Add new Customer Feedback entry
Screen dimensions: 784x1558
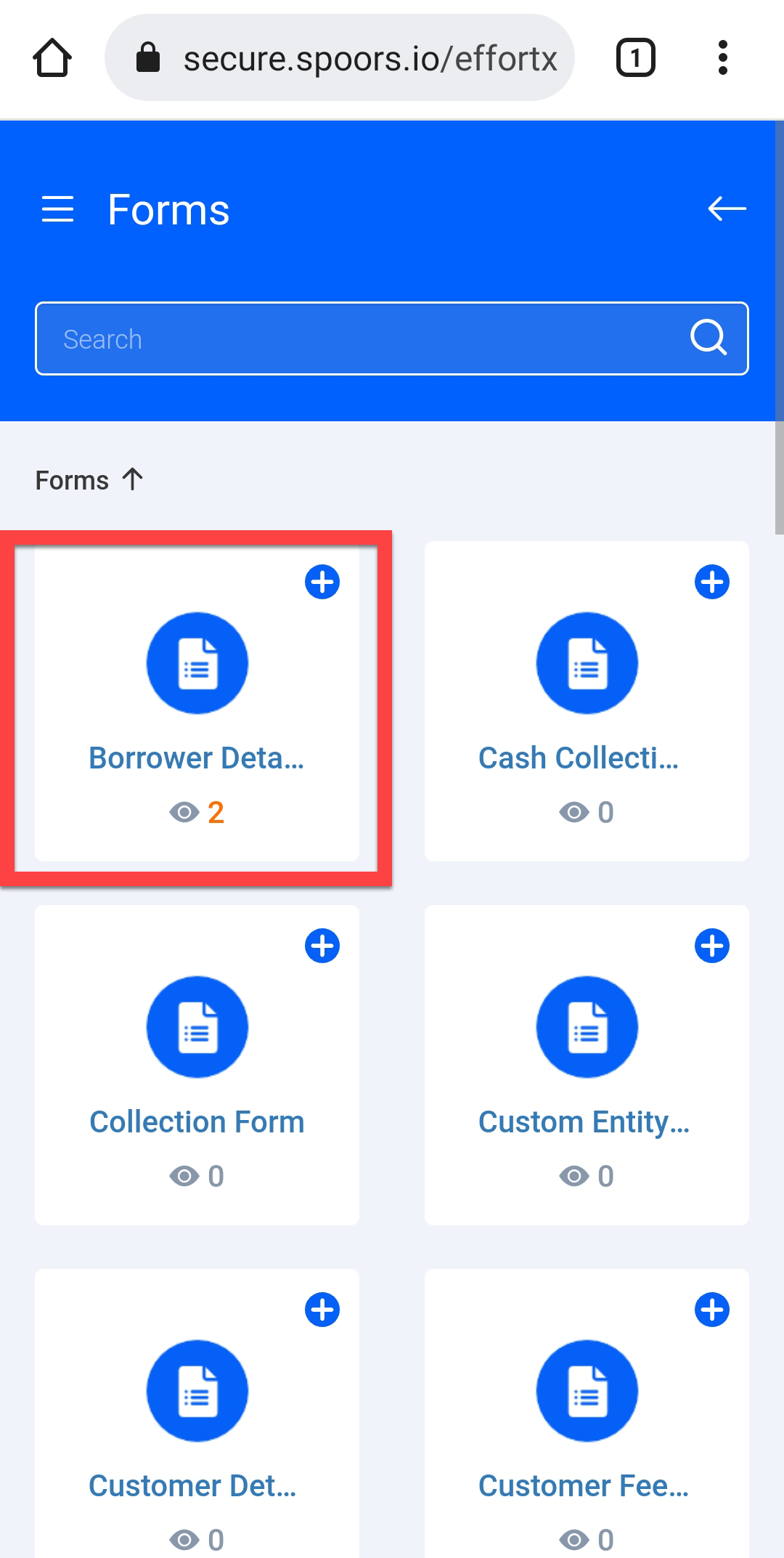point(712,1310)
